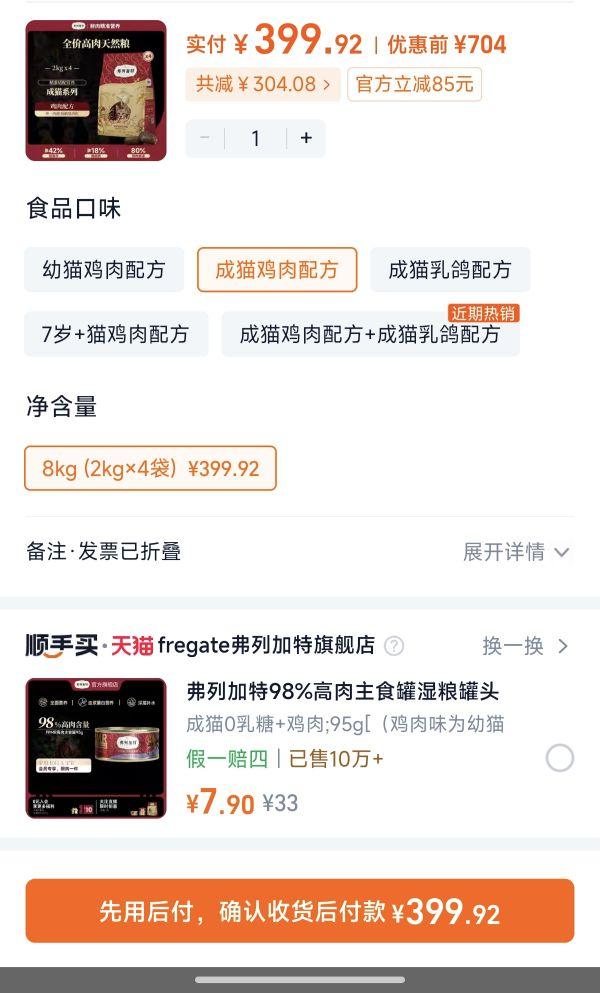Tap 换一换 to refresh add-on suggestions
The image size is (600, 993).
point(525,646)
